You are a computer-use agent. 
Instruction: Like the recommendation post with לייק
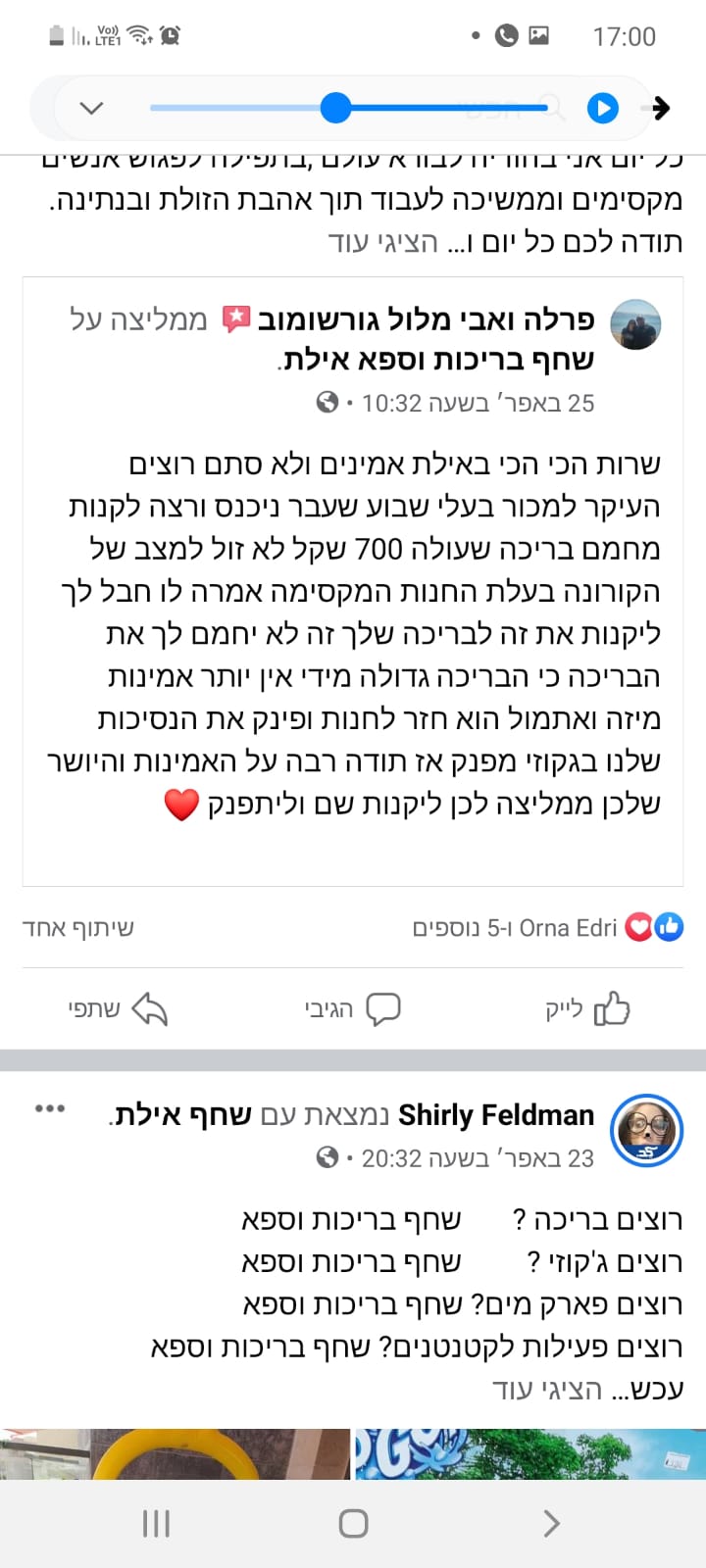tap(588, 1008)
